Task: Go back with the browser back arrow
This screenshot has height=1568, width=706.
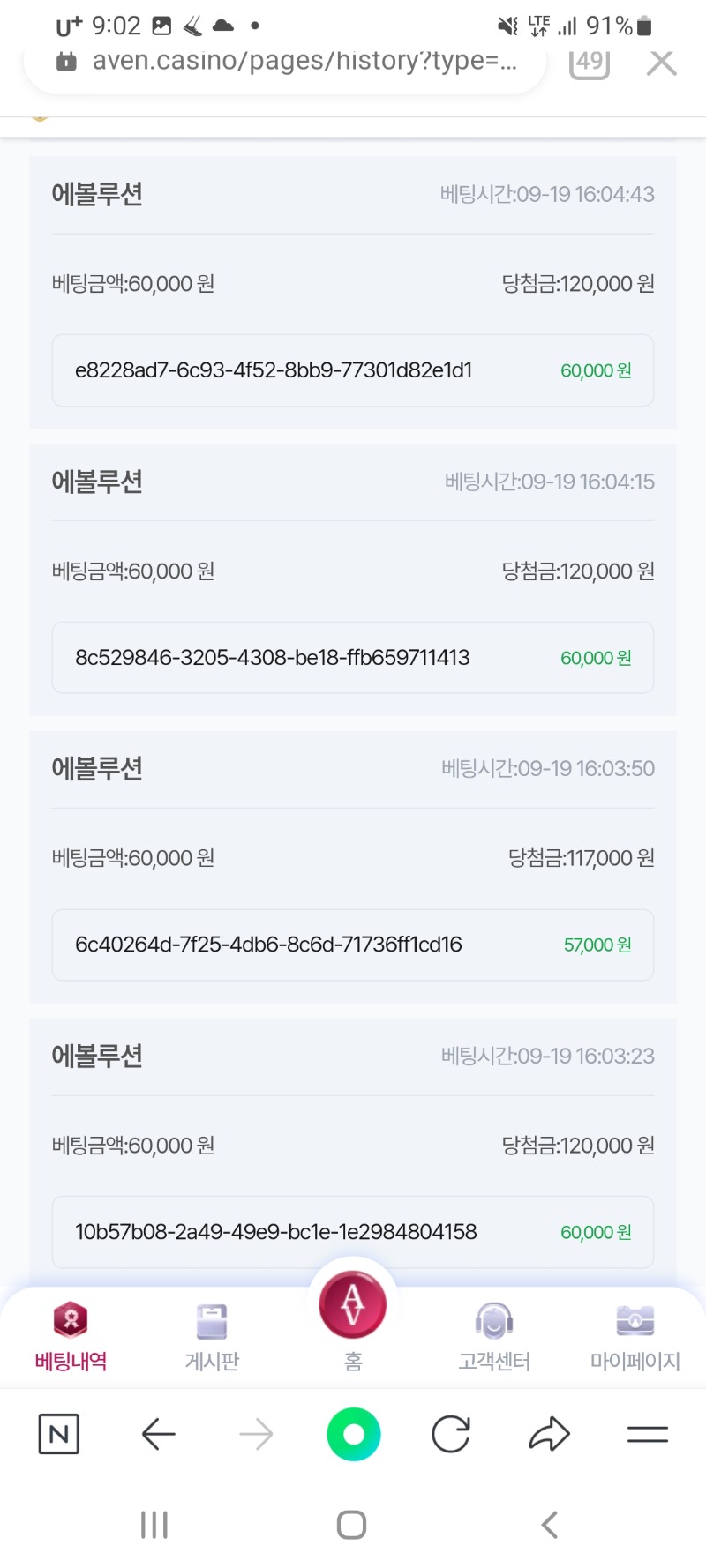Action: (x=159, y=1434)
